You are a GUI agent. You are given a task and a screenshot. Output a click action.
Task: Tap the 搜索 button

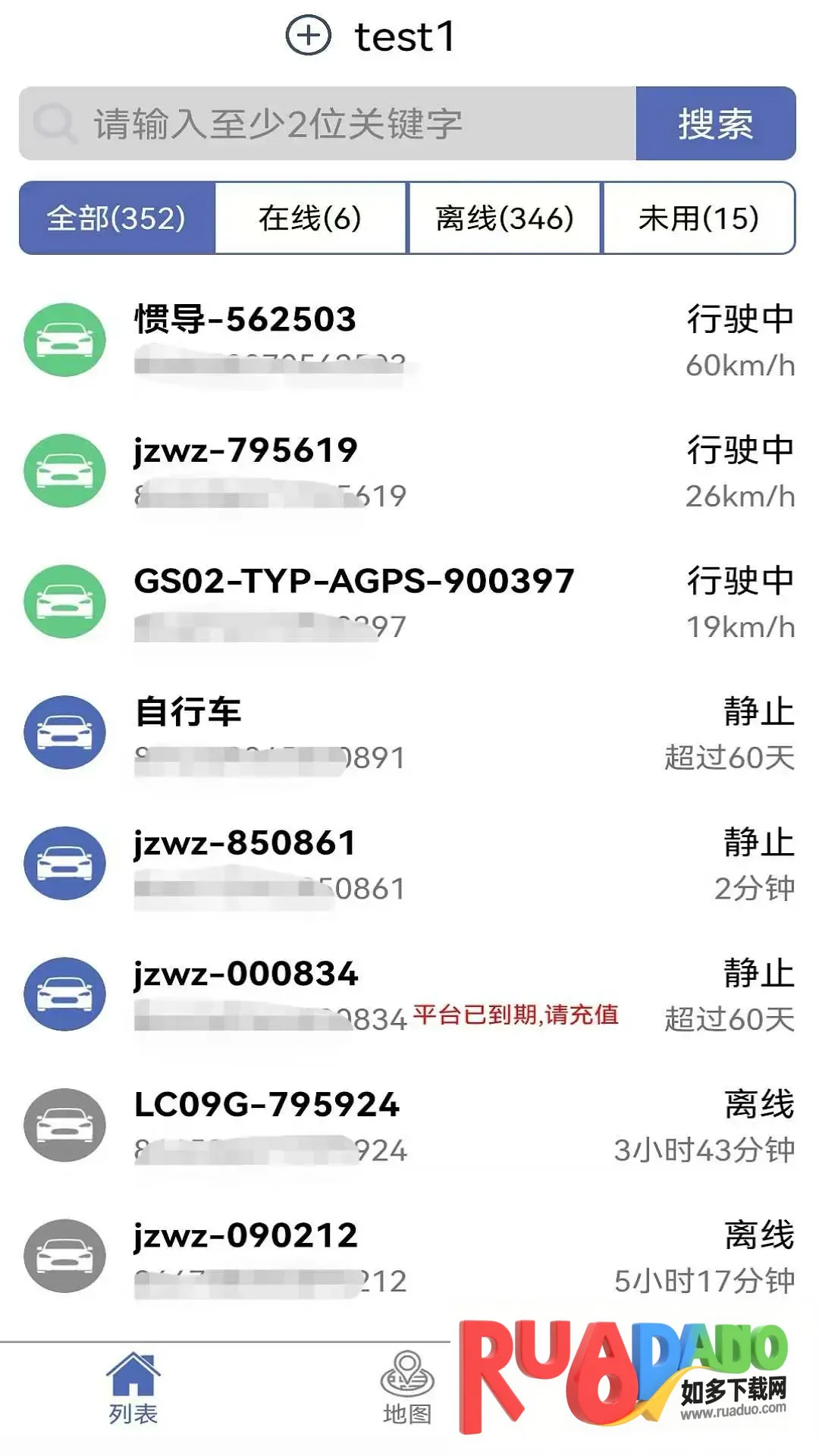point(715,124)
